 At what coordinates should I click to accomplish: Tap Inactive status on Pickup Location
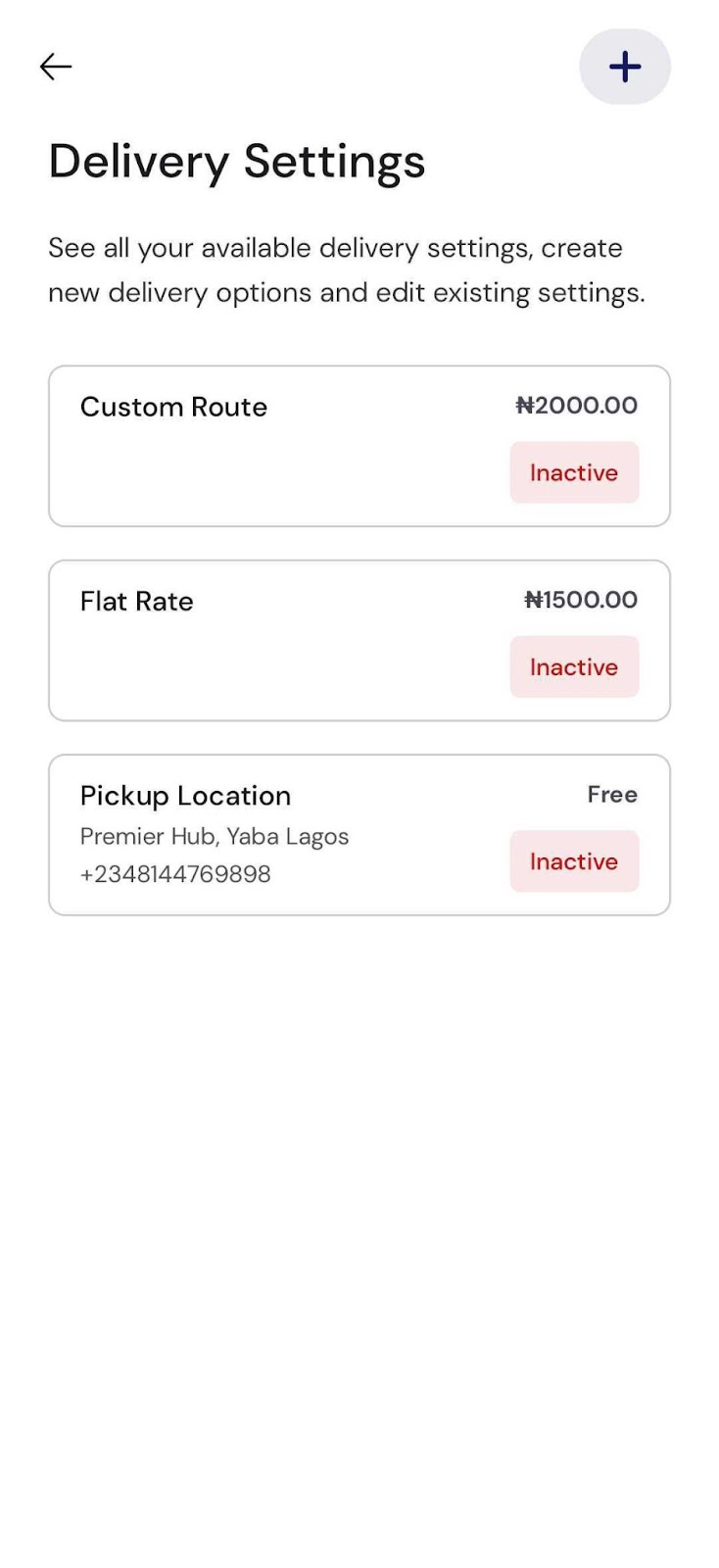(574, 861)
